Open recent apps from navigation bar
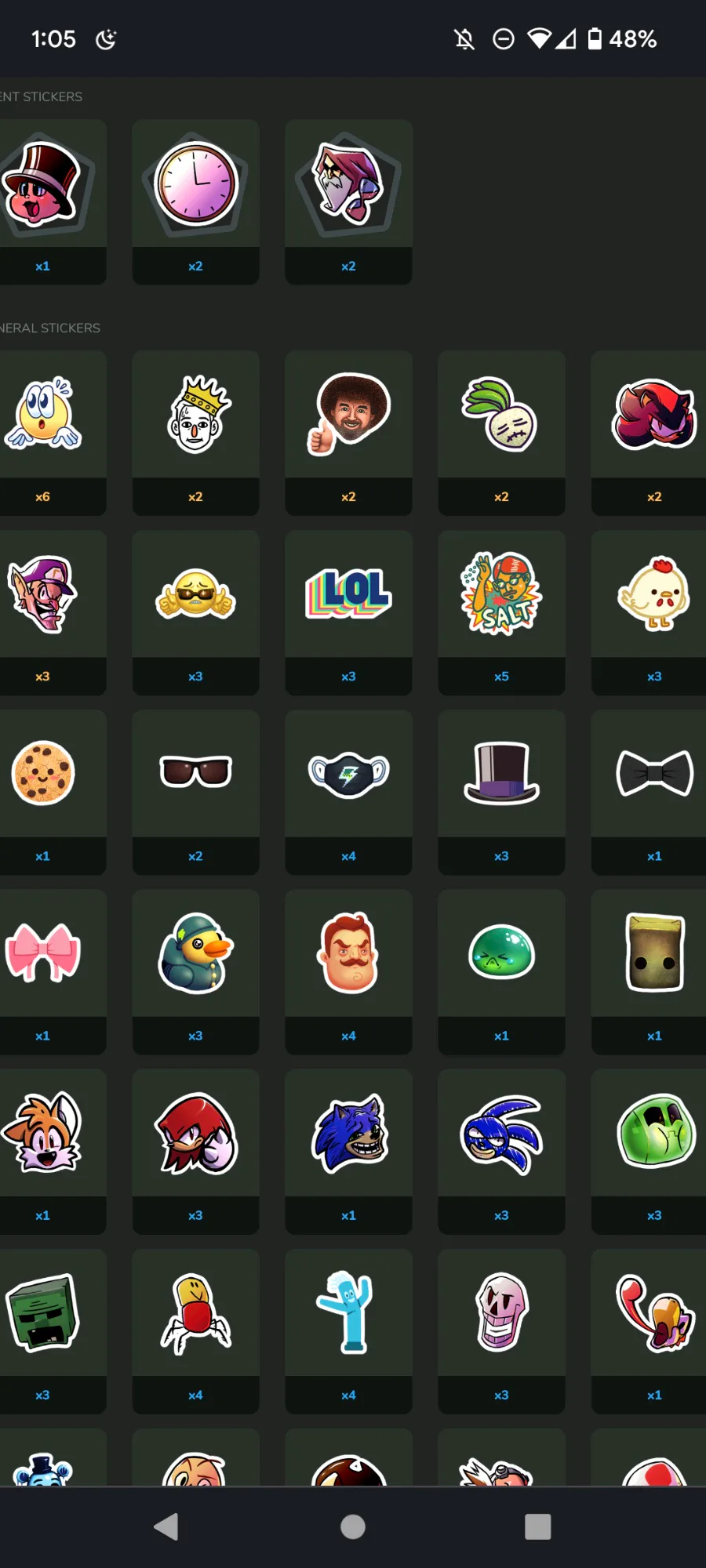This screenshot has width=706, height=1568. coord(537,1526)
